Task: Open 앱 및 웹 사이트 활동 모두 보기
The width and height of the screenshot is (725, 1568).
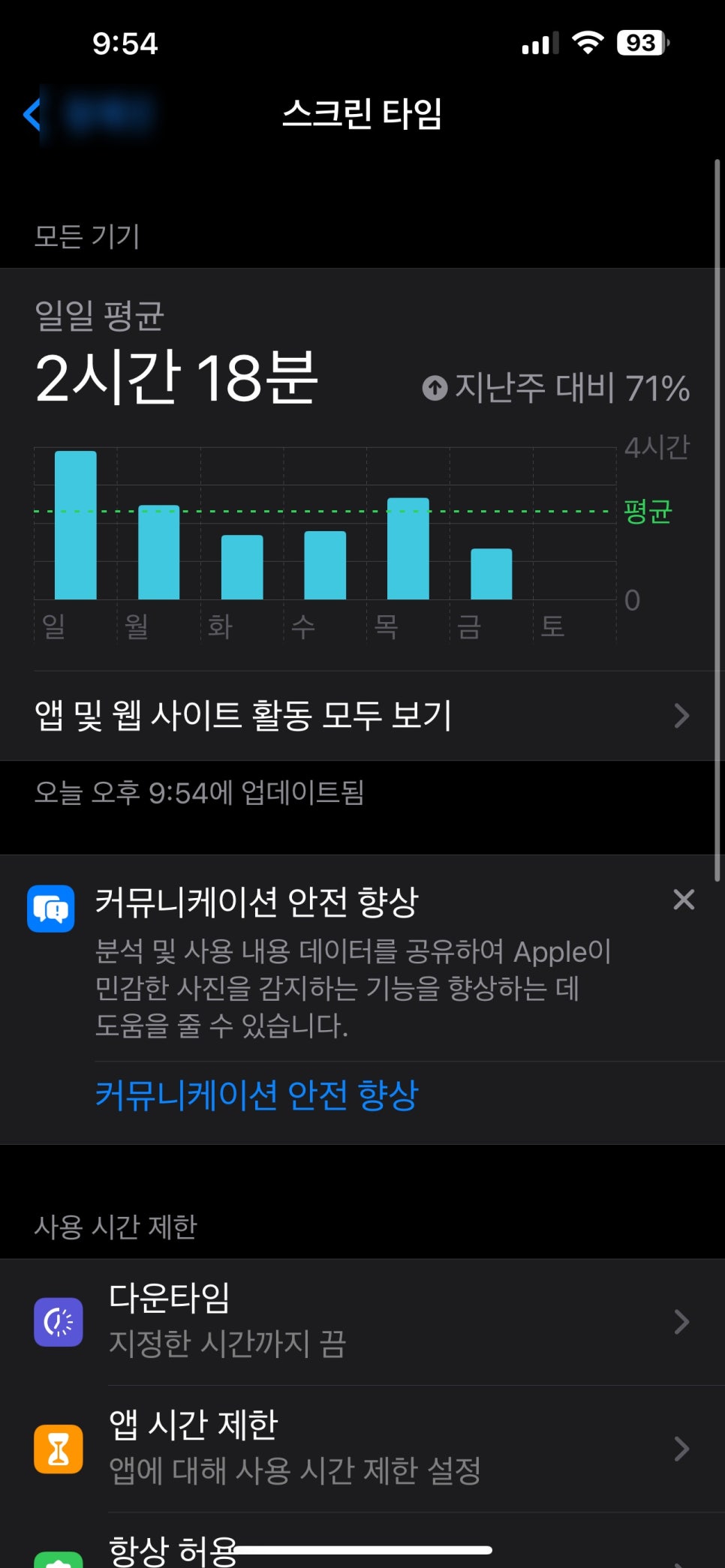Action: click(x=360, y=715)
